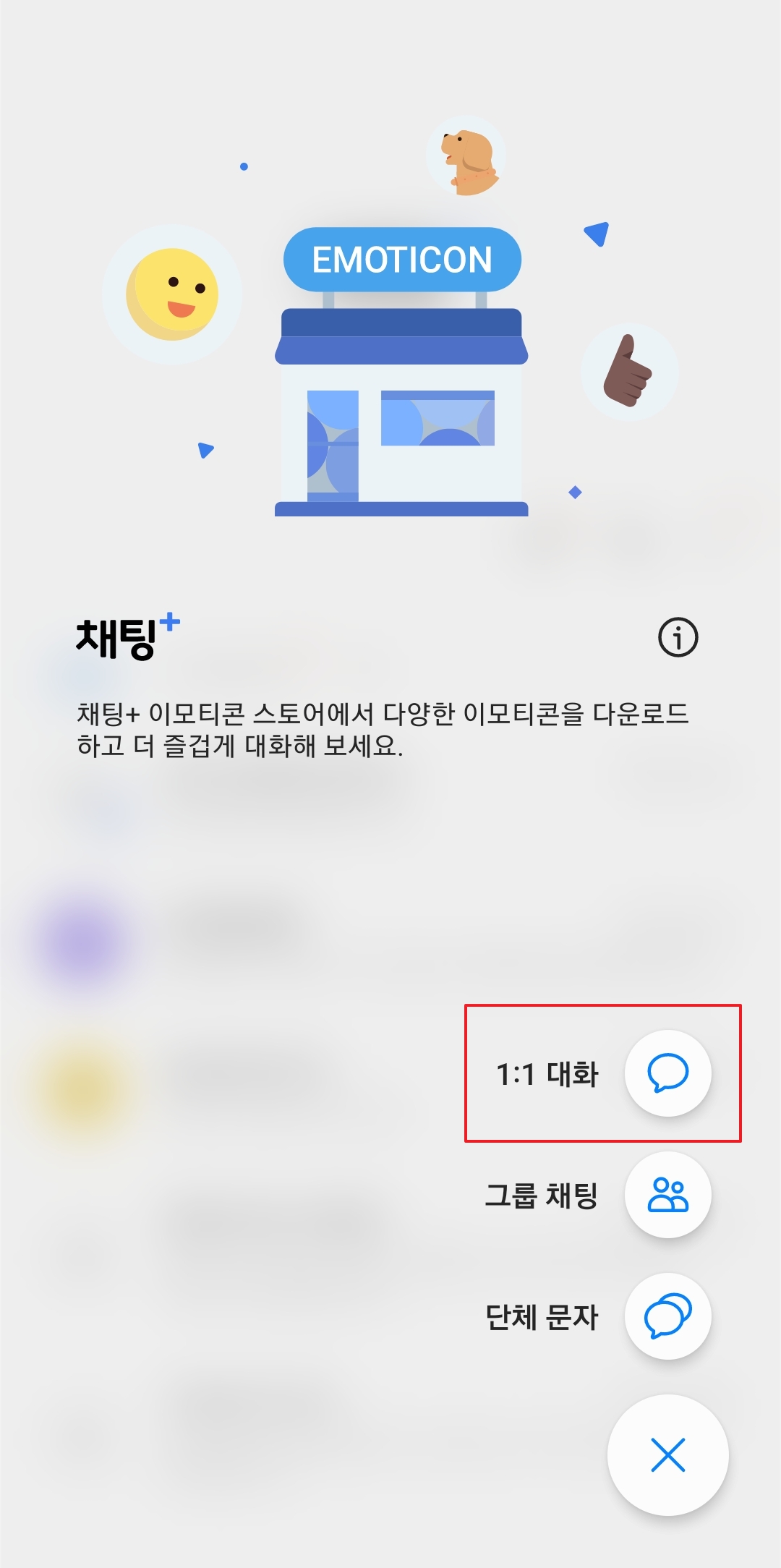Start a 그룹 채팅 using the group icon
This screenshot has width=781, height=1568.
pos(668,1196)
